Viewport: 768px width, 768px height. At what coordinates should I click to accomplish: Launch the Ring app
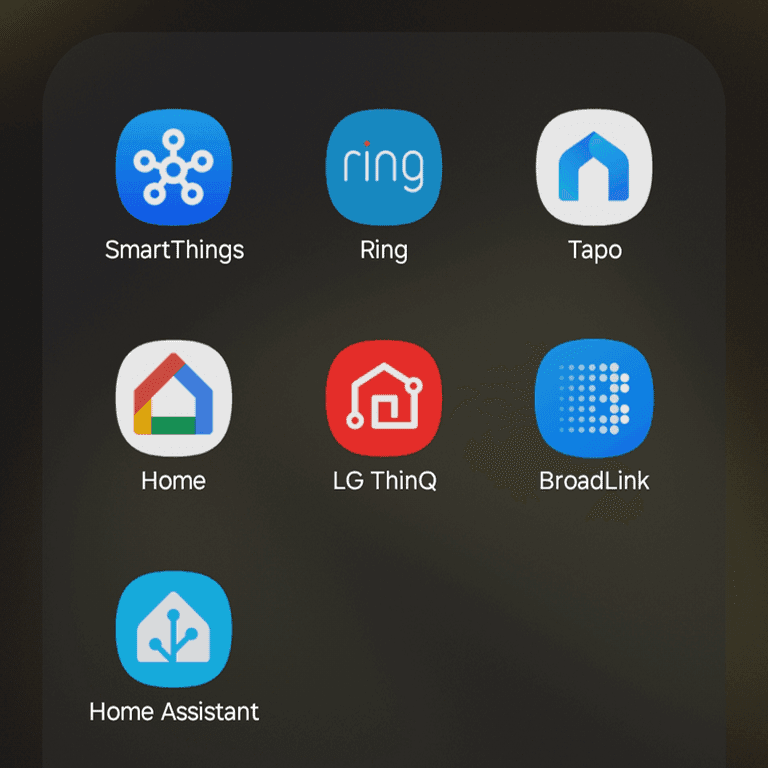tap(384, 167)
